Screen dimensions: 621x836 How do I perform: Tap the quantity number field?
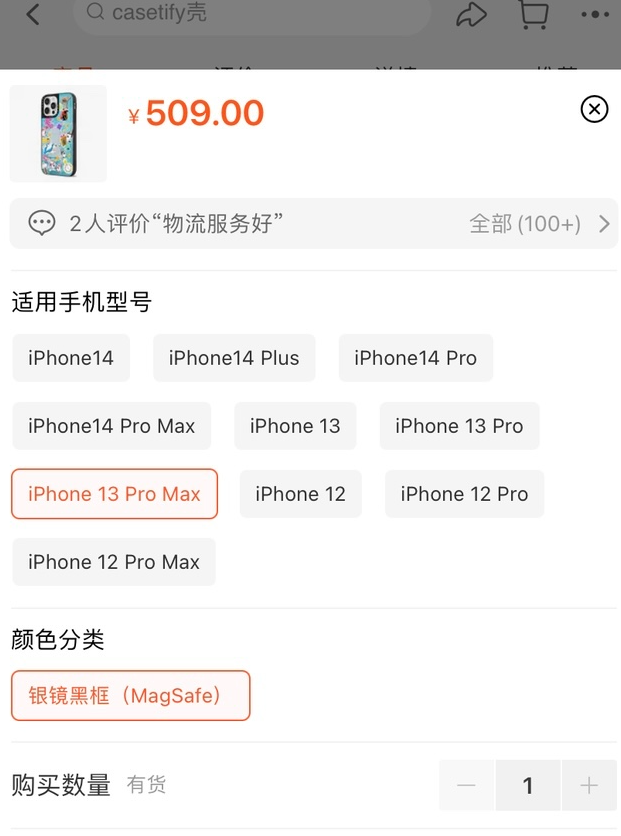[x=528, y=786]
